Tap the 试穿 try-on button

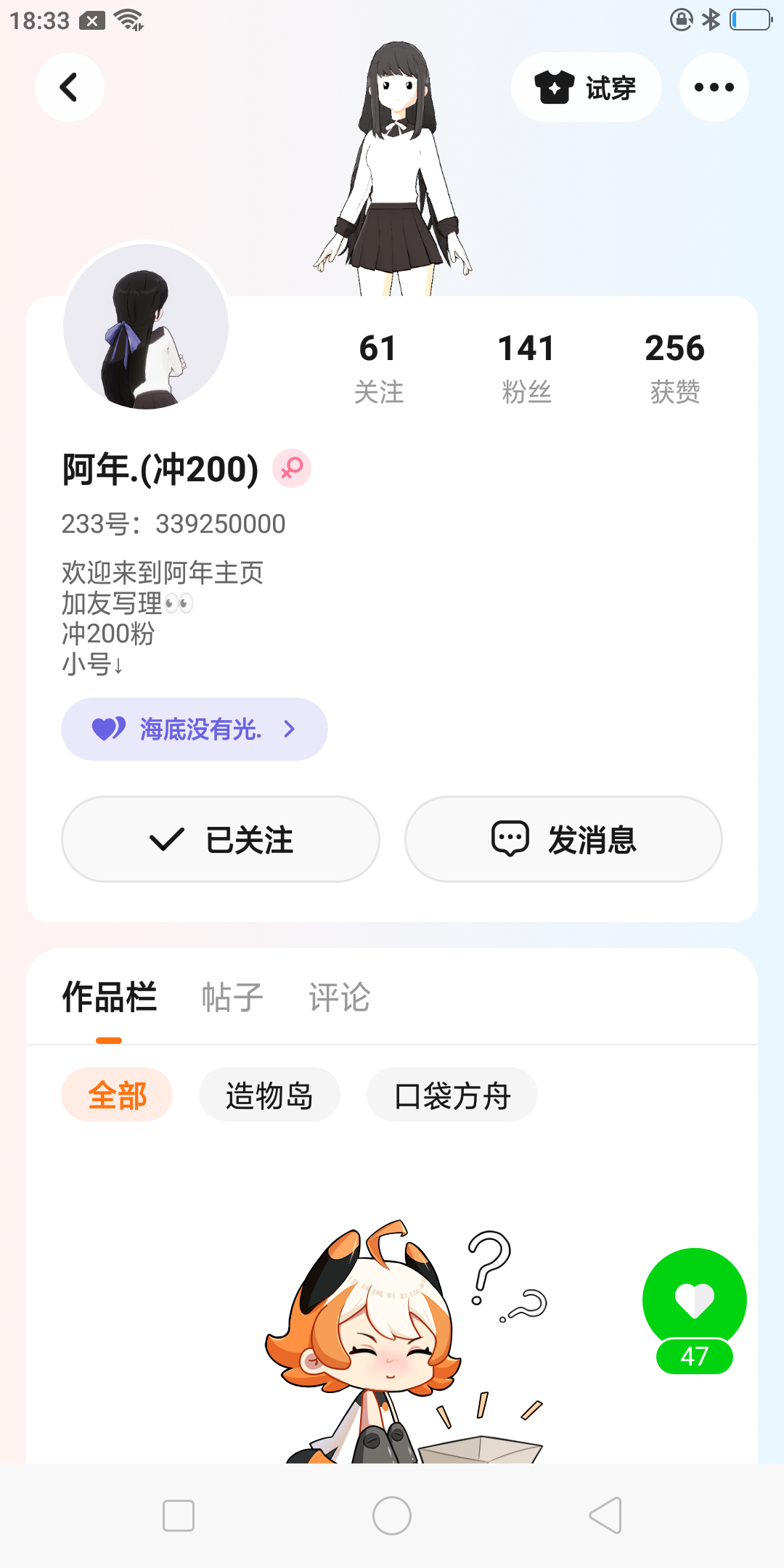(586, 87)
